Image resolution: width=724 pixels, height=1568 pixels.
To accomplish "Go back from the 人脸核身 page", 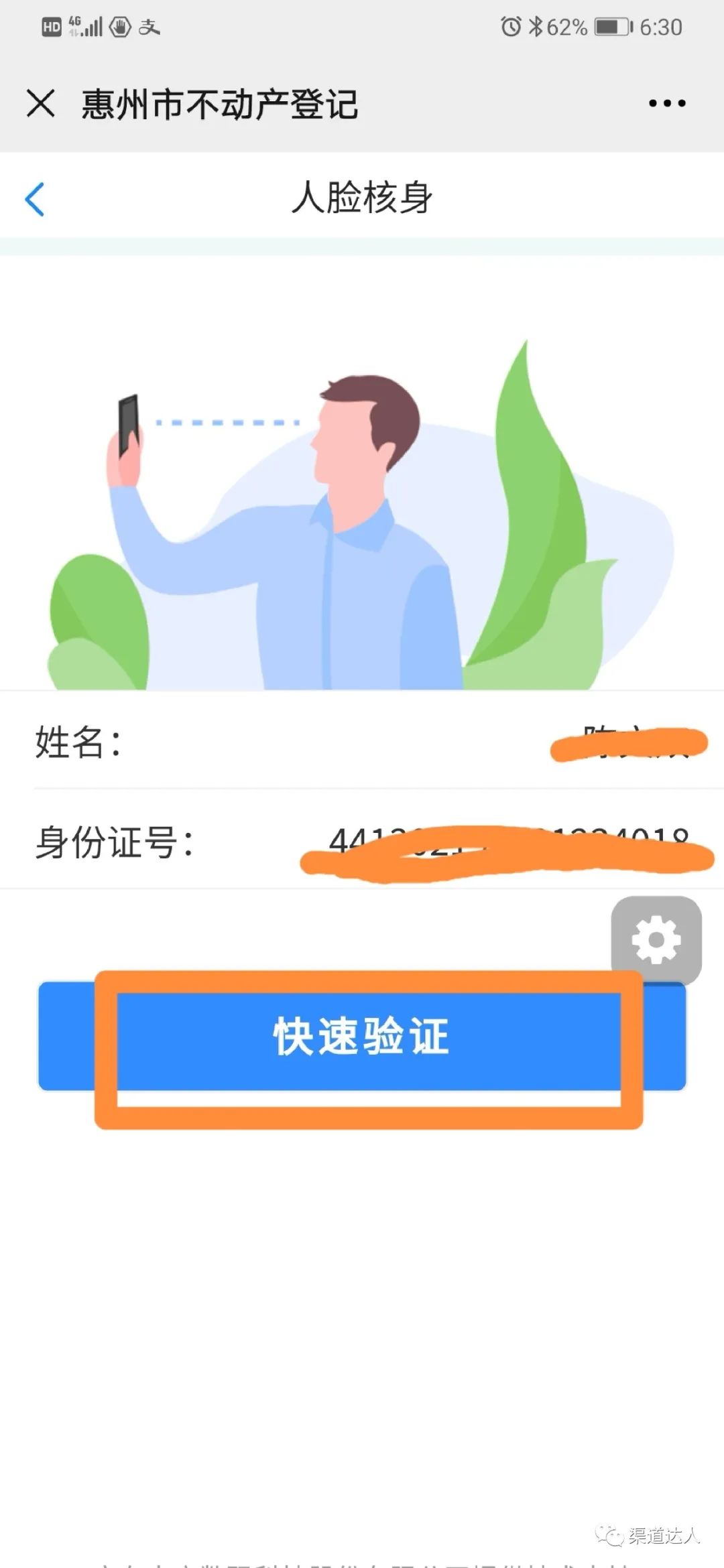I will coord(35,199).
